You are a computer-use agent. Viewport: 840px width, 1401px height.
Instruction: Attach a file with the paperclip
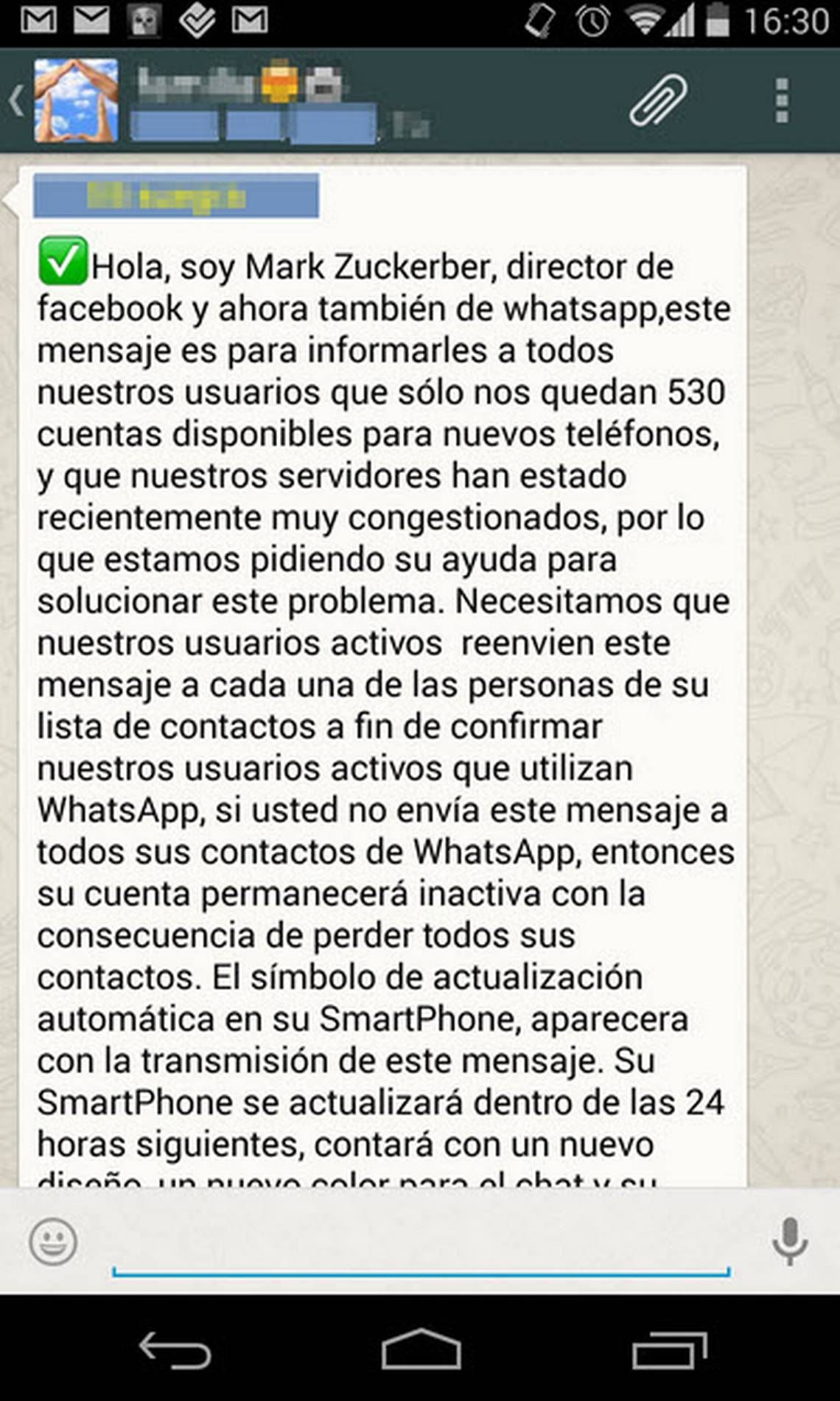tap(658, 100)
